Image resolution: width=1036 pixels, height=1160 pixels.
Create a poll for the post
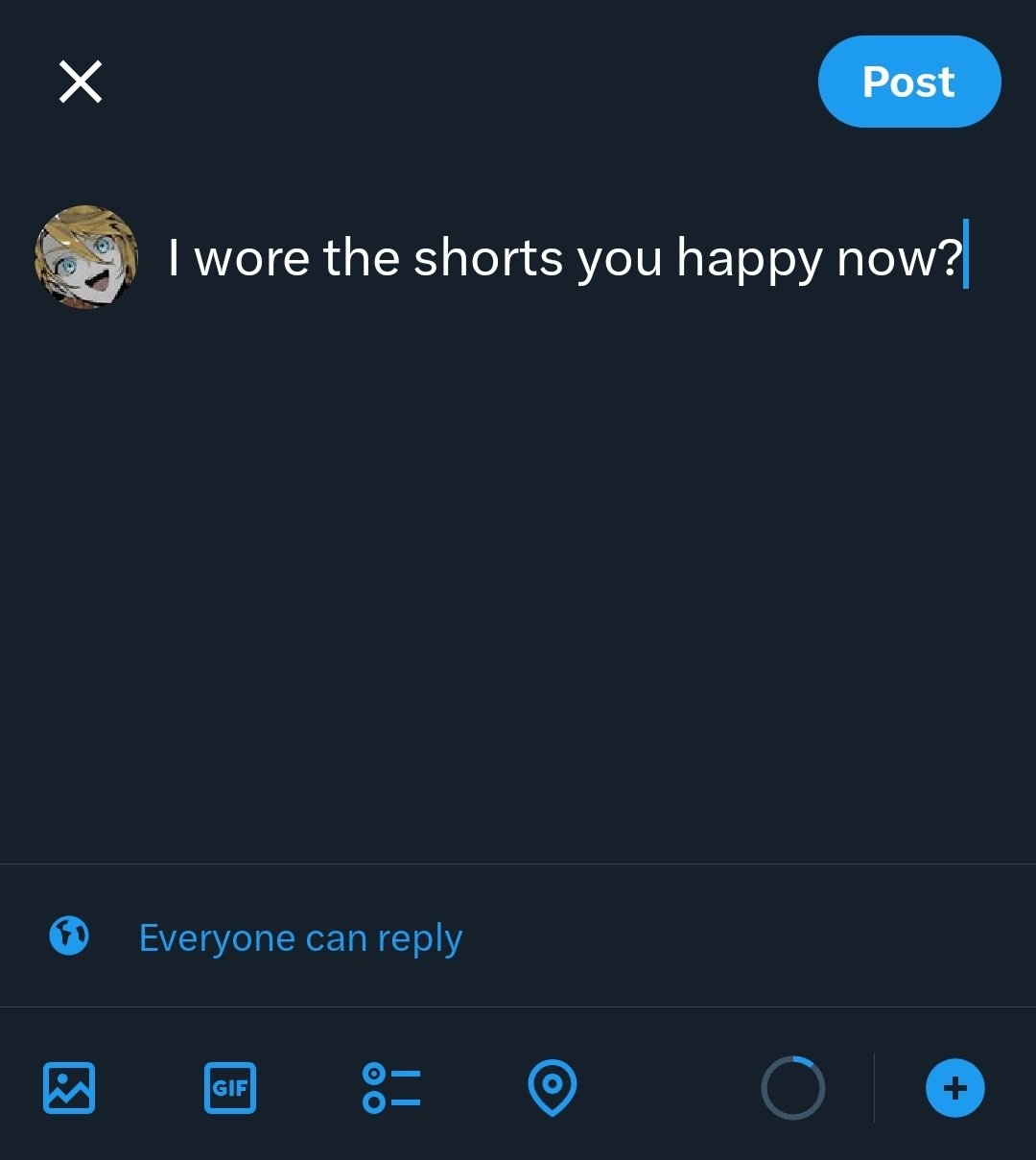[x=391, y=1088]
